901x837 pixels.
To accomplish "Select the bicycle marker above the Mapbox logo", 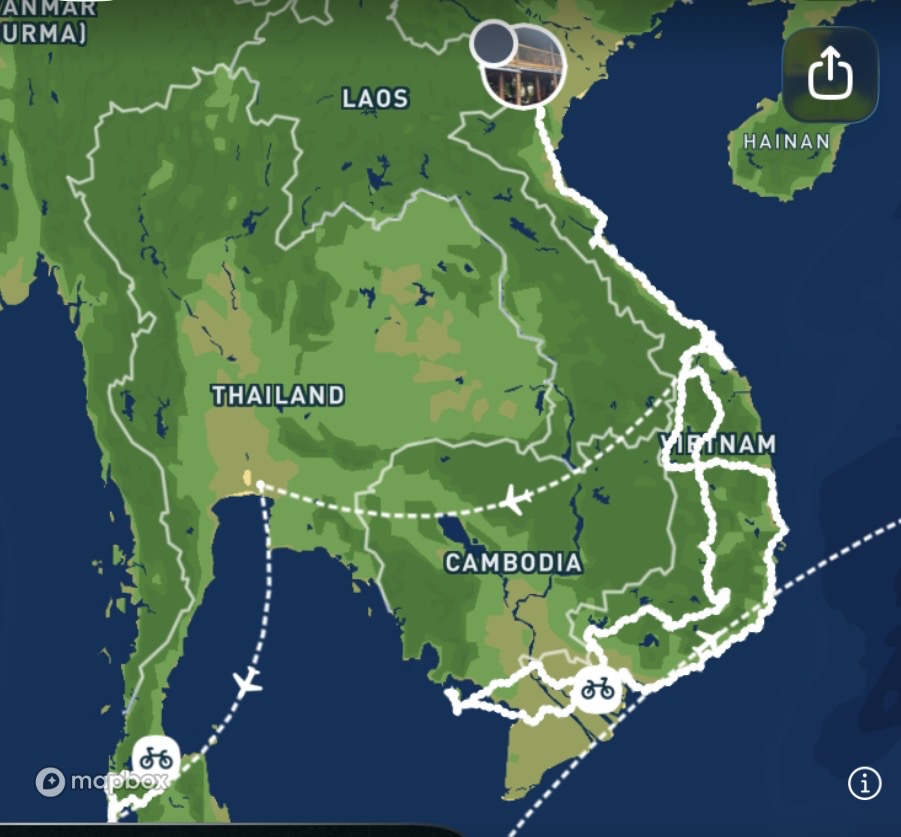I will (156, 758).
